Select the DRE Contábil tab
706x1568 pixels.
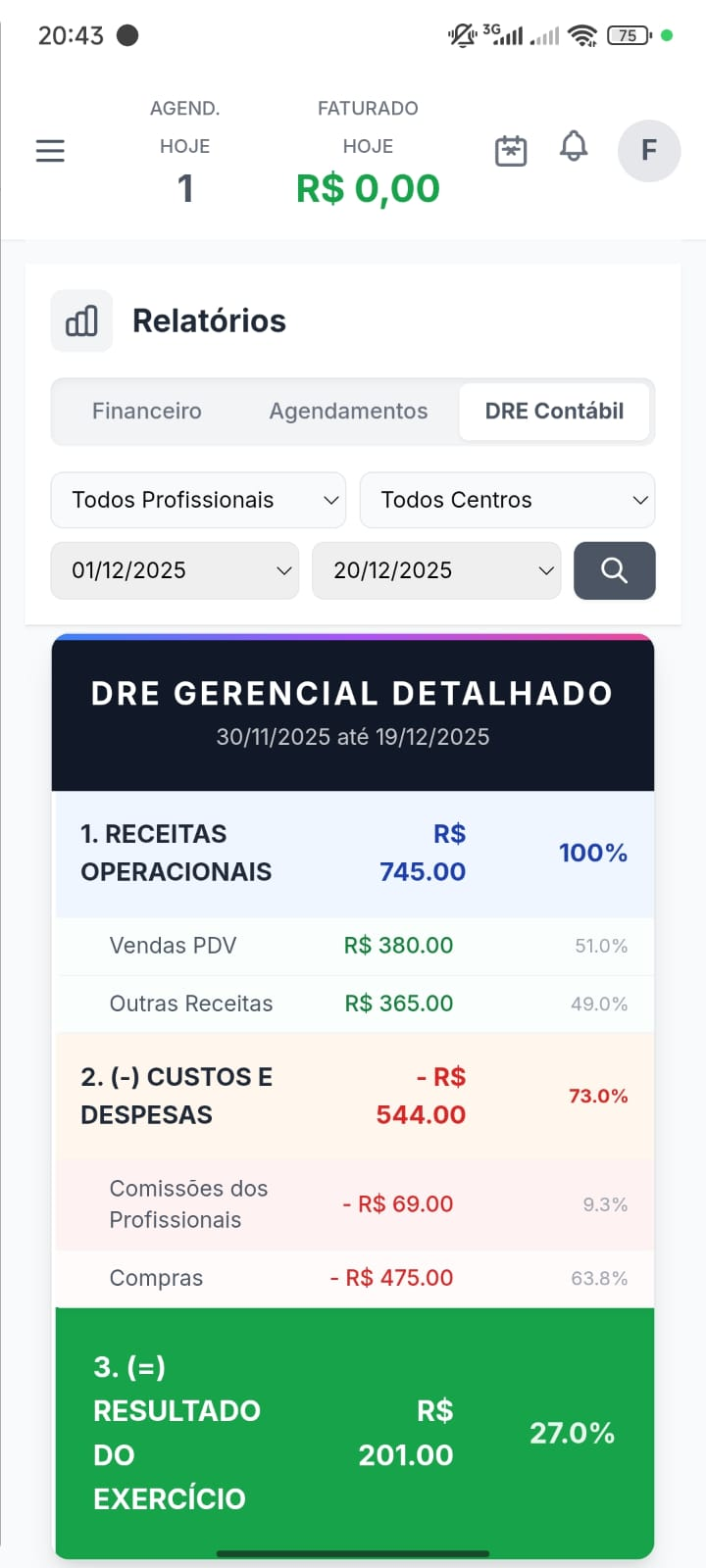click(x=554, y=411)
